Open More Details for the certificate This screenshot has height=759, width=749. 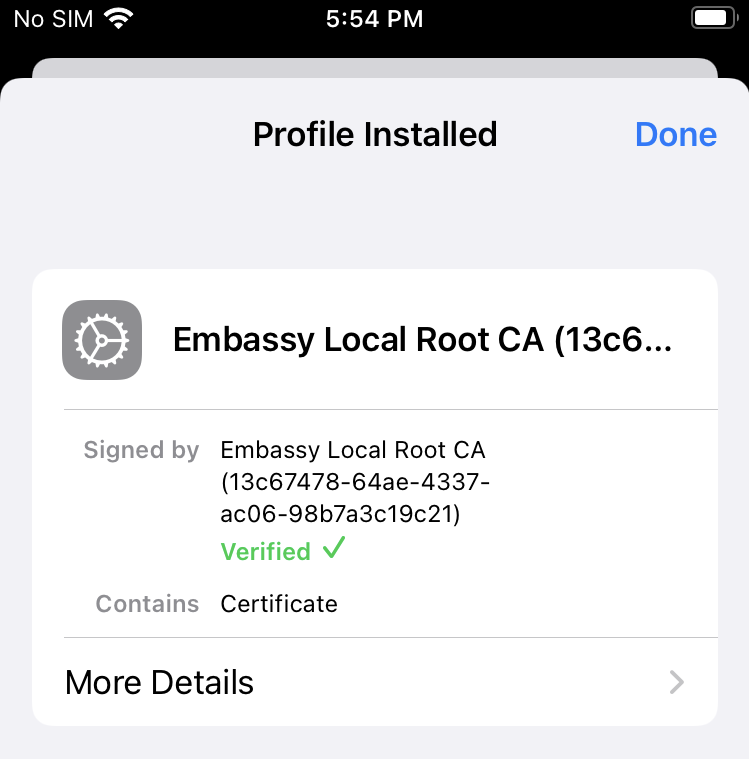(x=375, y=683)
